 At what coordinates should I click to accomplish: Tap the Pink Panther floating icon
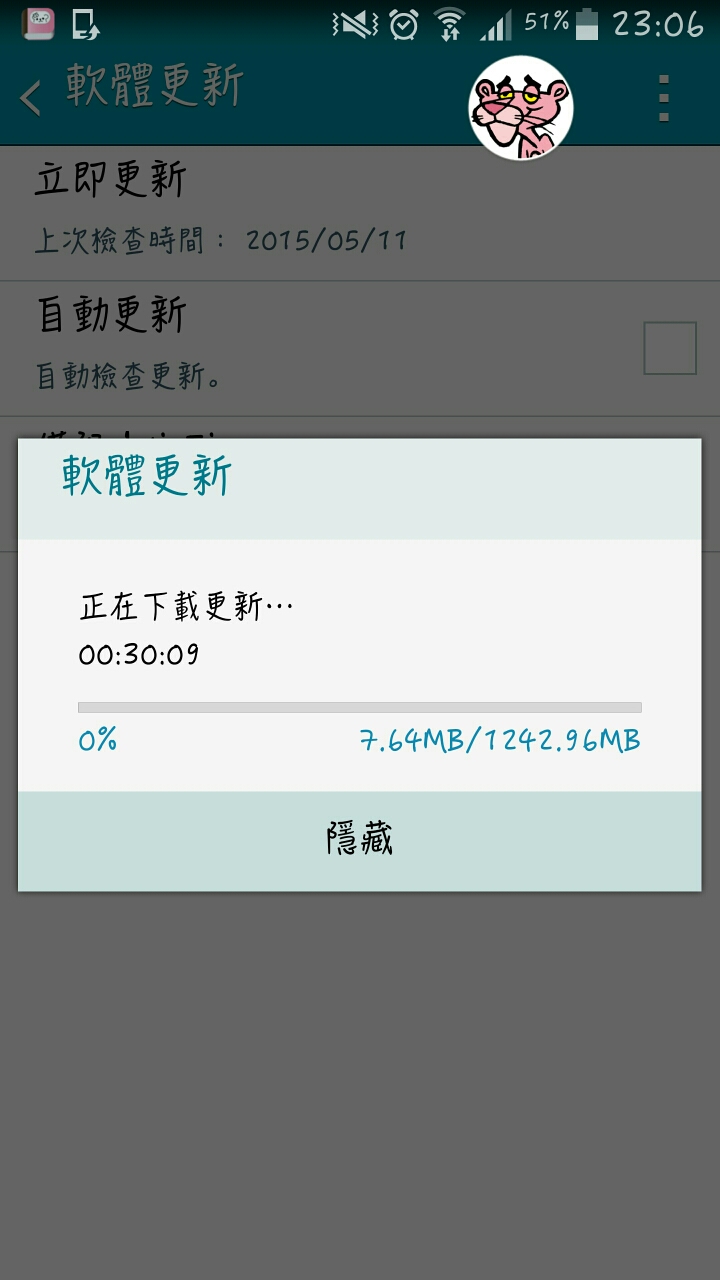[520, 109]
